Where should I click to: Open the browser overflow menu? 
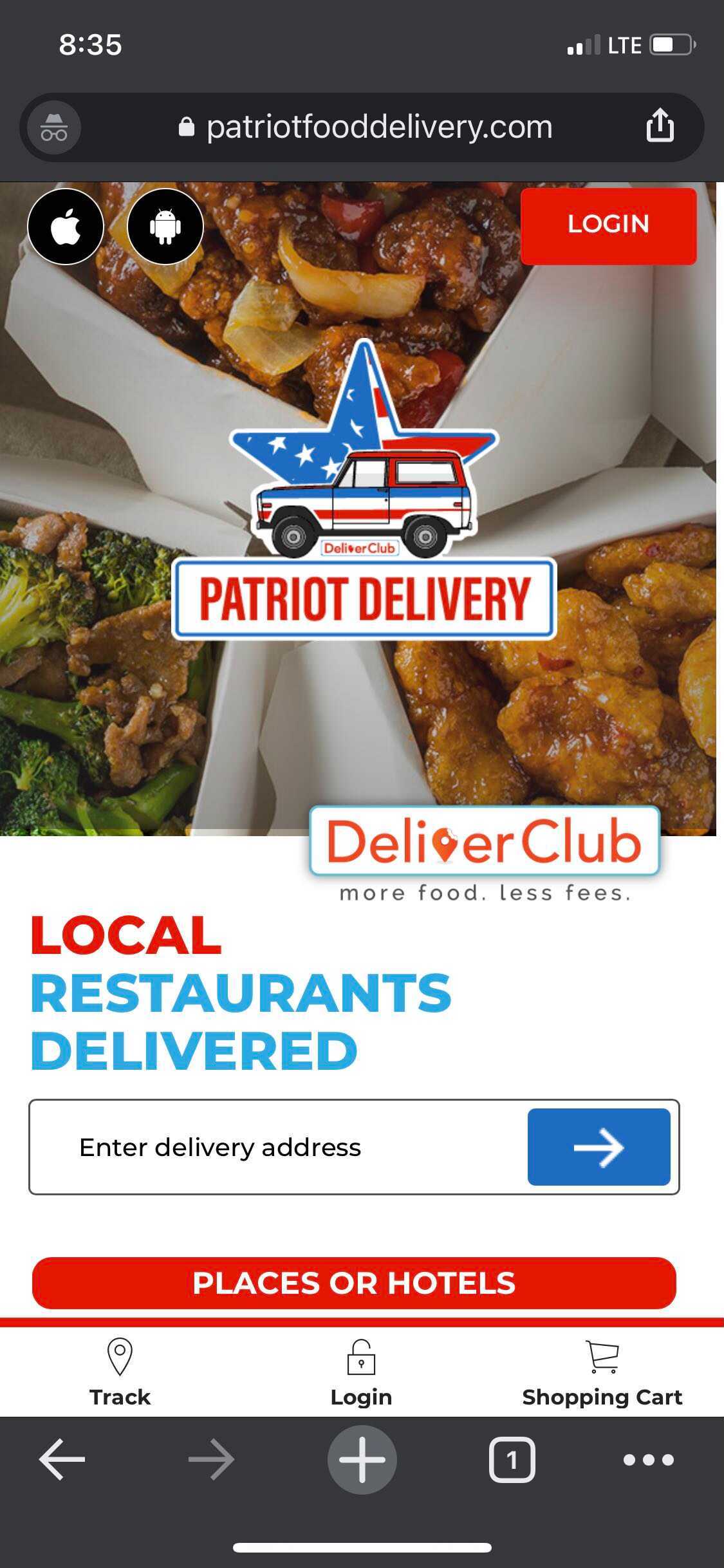649,1460
